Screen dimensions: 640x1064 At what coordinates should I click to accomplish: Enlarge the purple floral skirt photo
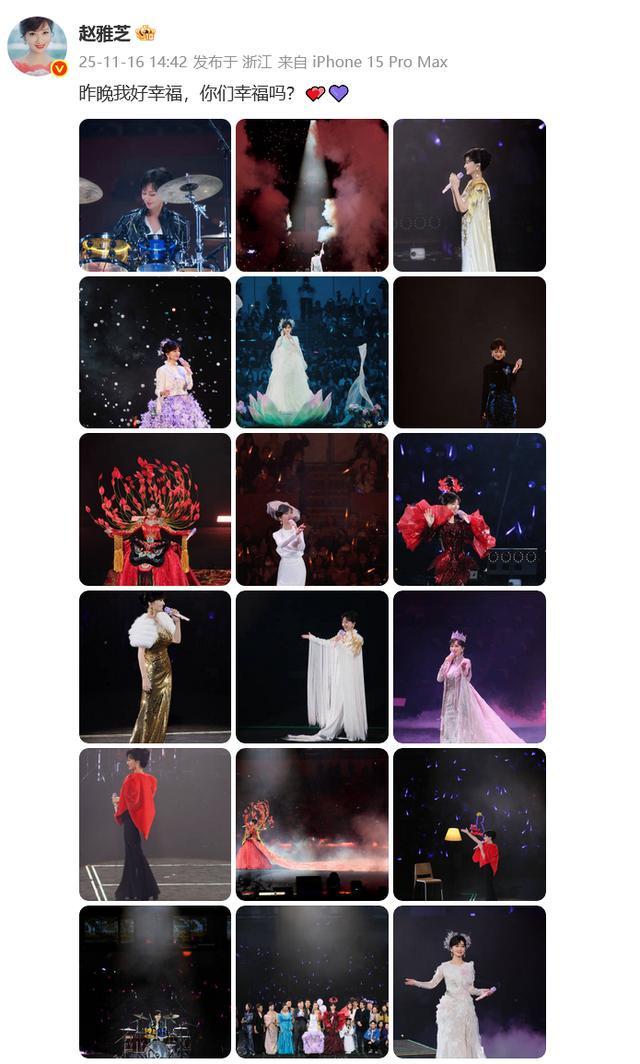click(x=155, y=352)
